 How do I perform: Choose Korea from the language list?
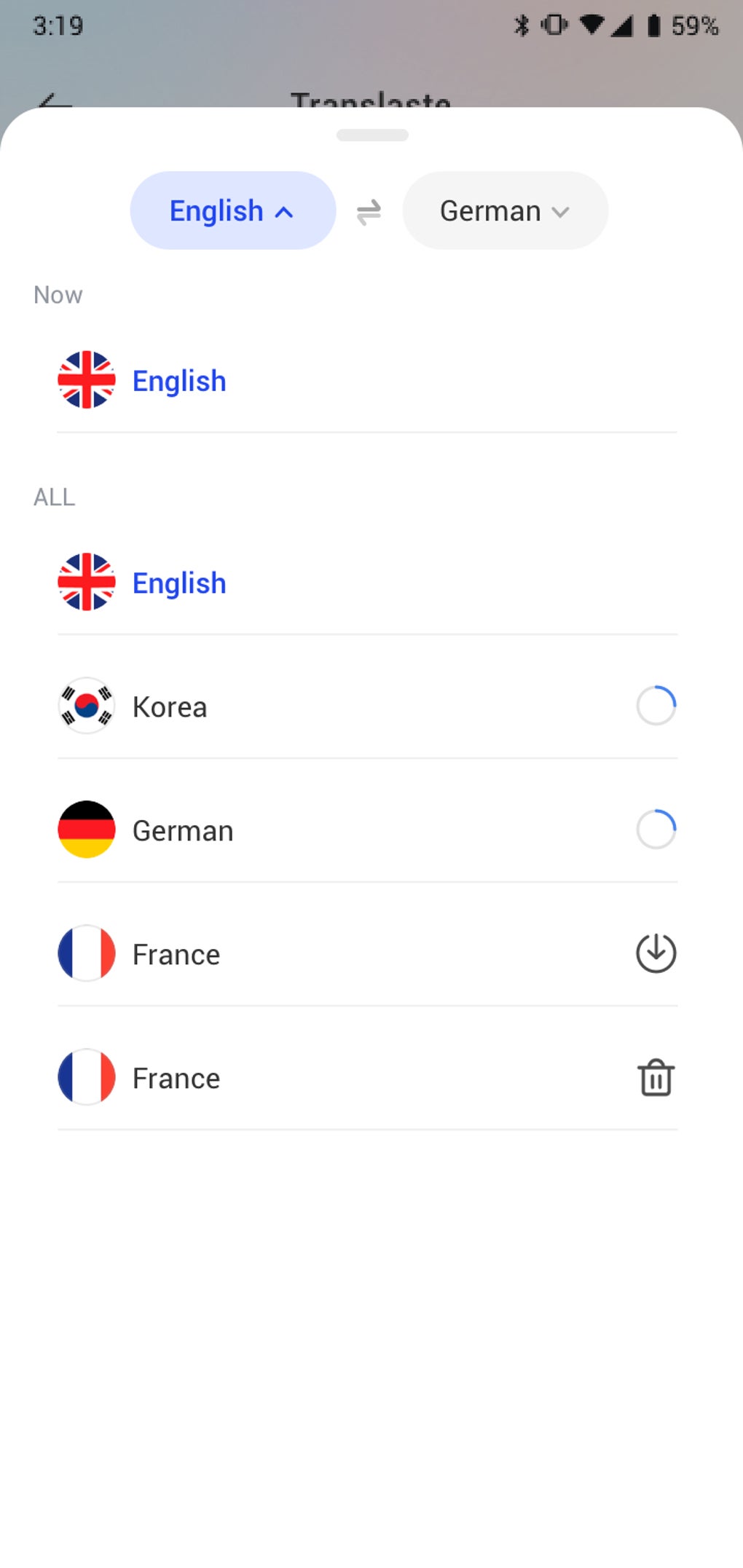point(170,706)
